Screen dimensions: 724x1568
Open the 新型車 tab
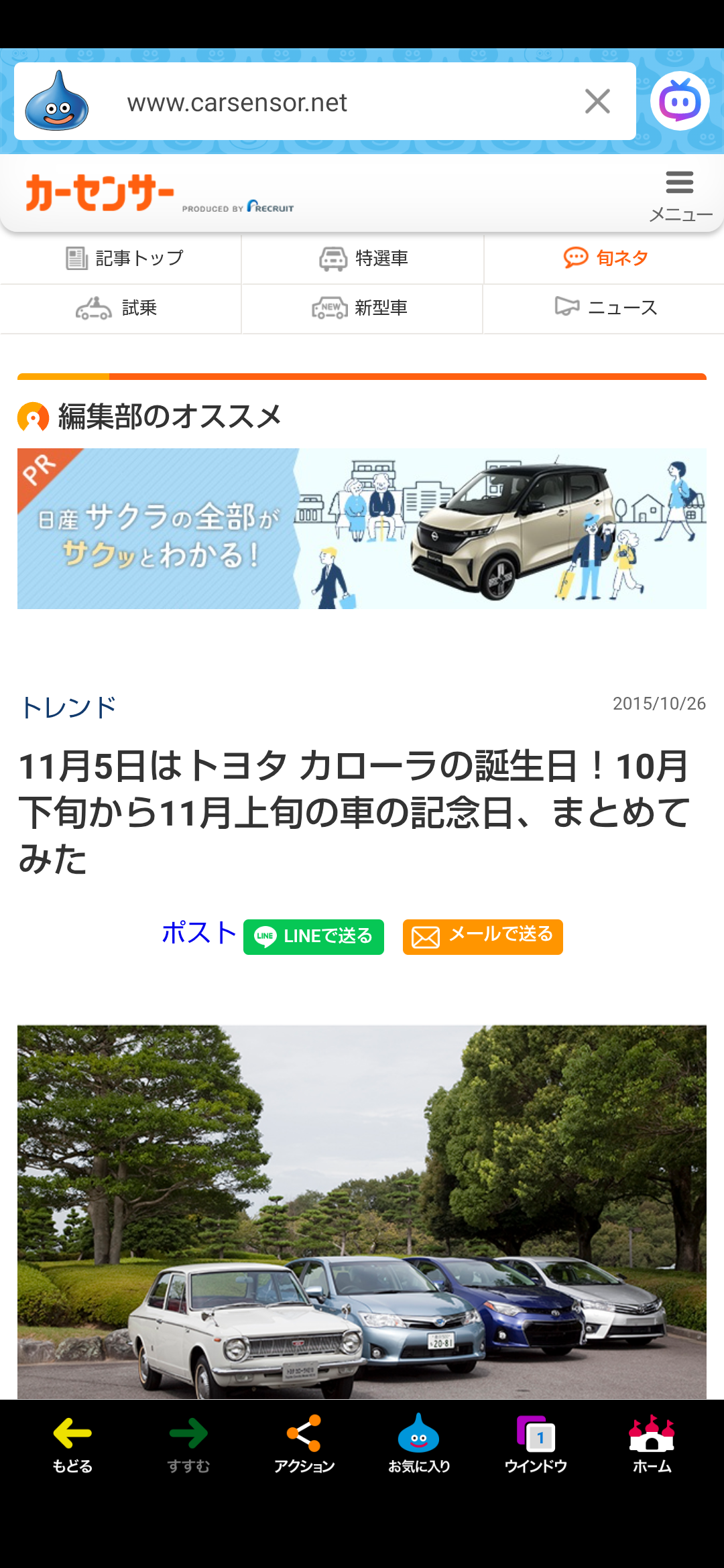pyautogui.click(x=361, y=308)
